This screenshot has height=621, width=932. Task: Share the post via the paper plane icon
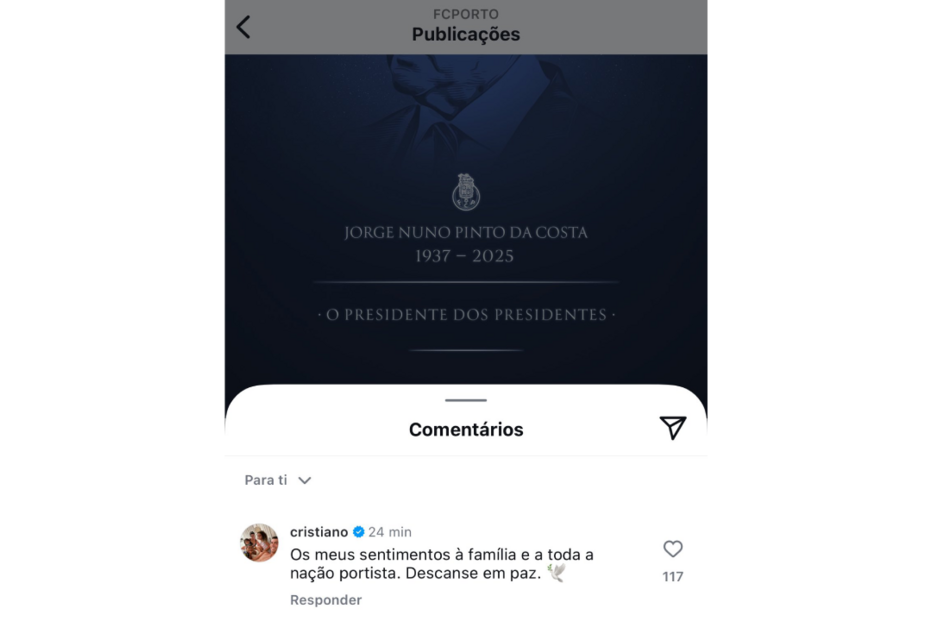coord(673,428)
